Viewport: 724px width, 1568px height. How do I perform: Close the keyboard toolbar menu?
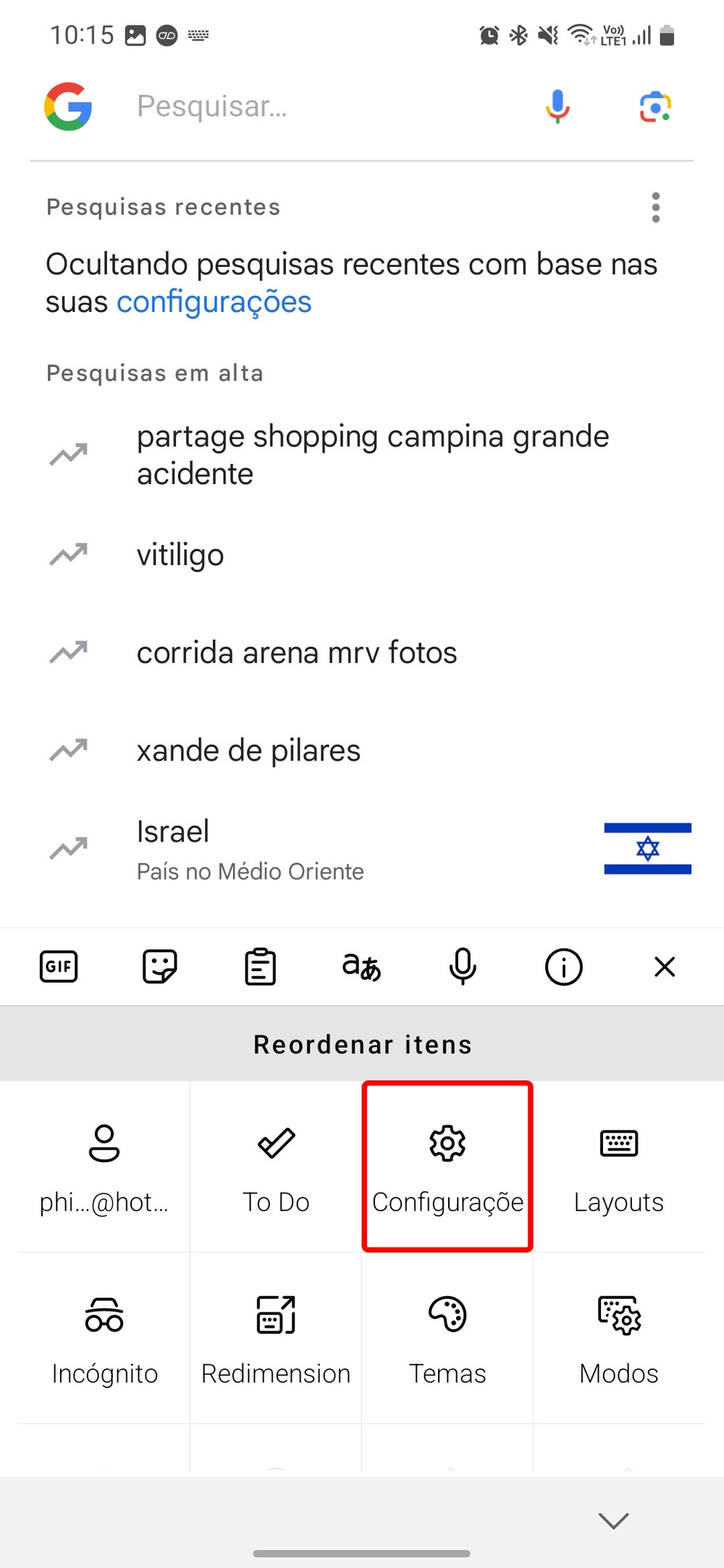(664, 967)
